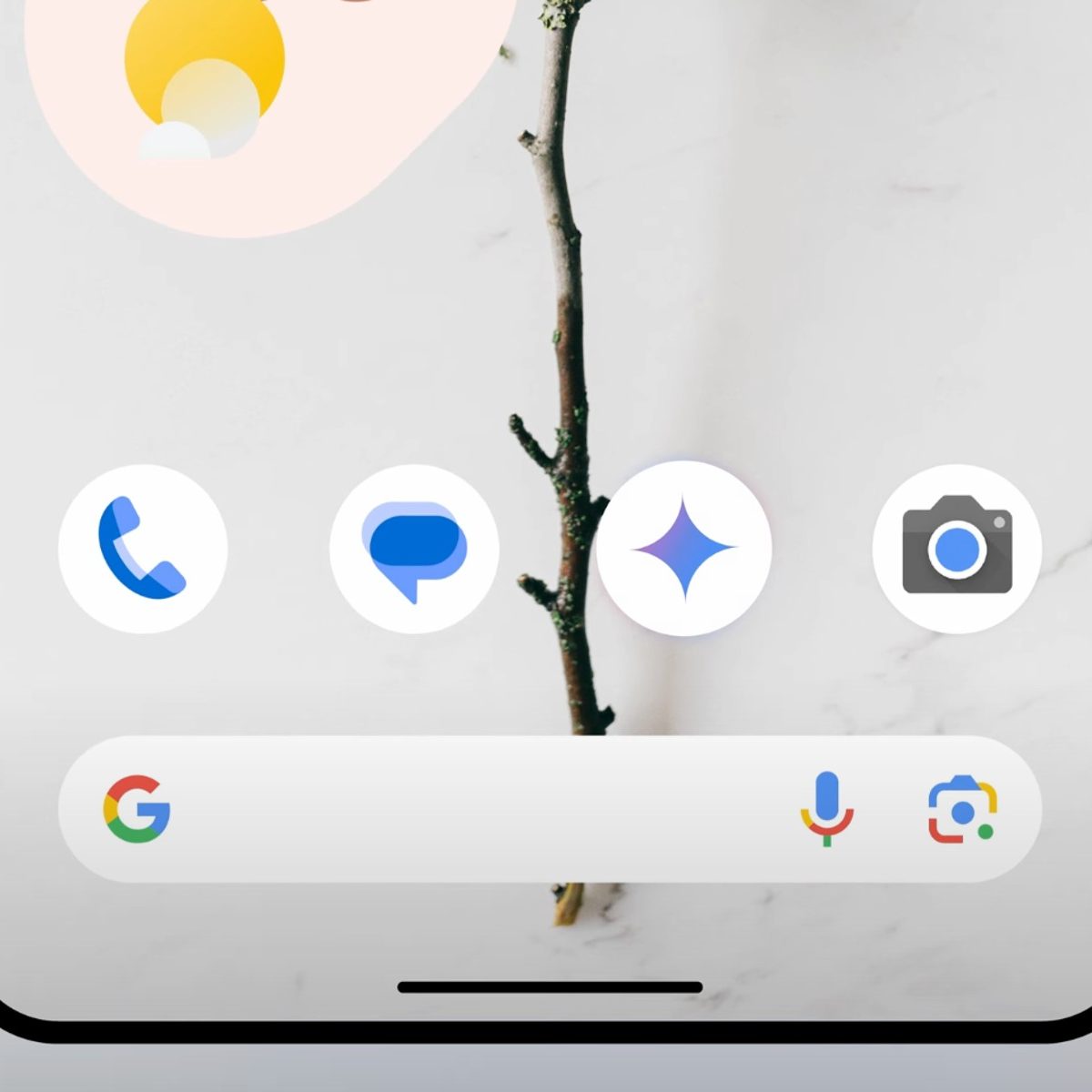Tap the Google search bar
The height and width of the screenshot is (1092, 1092).
pyautogui.click(x=473, y=809)
